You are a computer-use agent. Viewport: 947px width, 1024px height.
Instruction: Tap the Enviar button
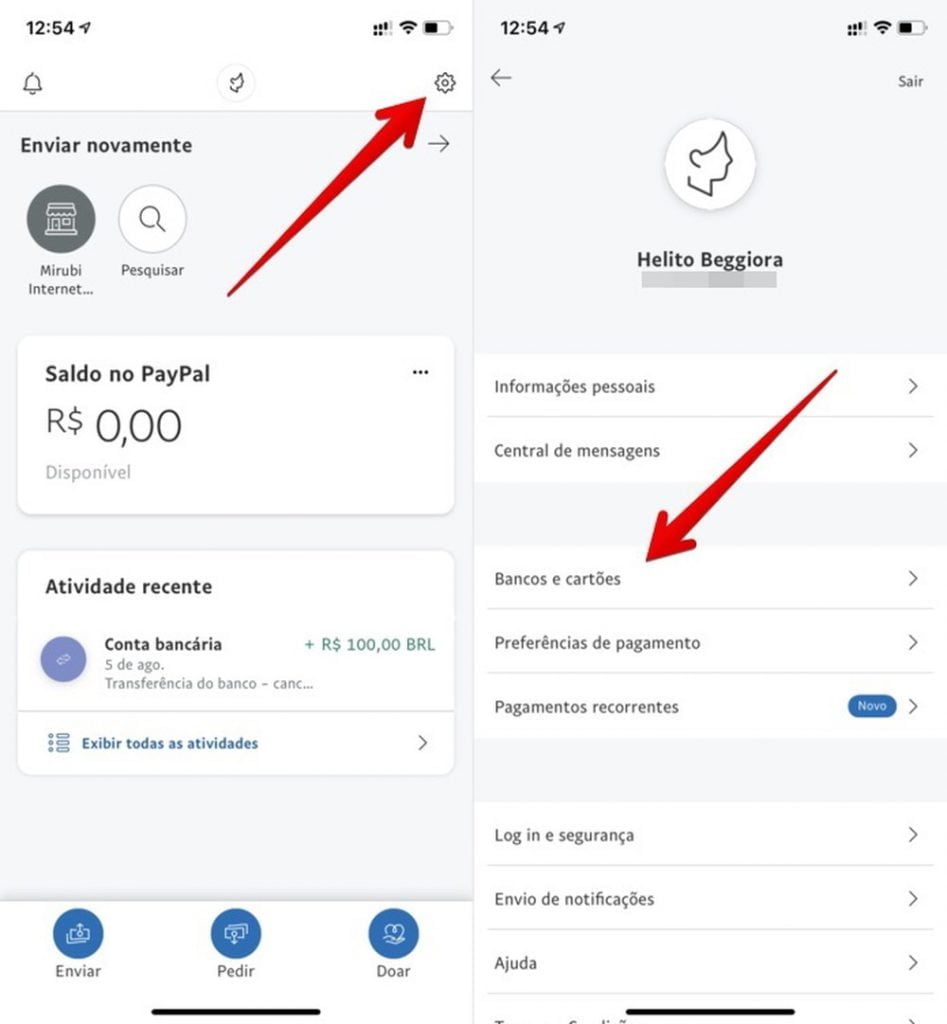click(x=78, y=935)
